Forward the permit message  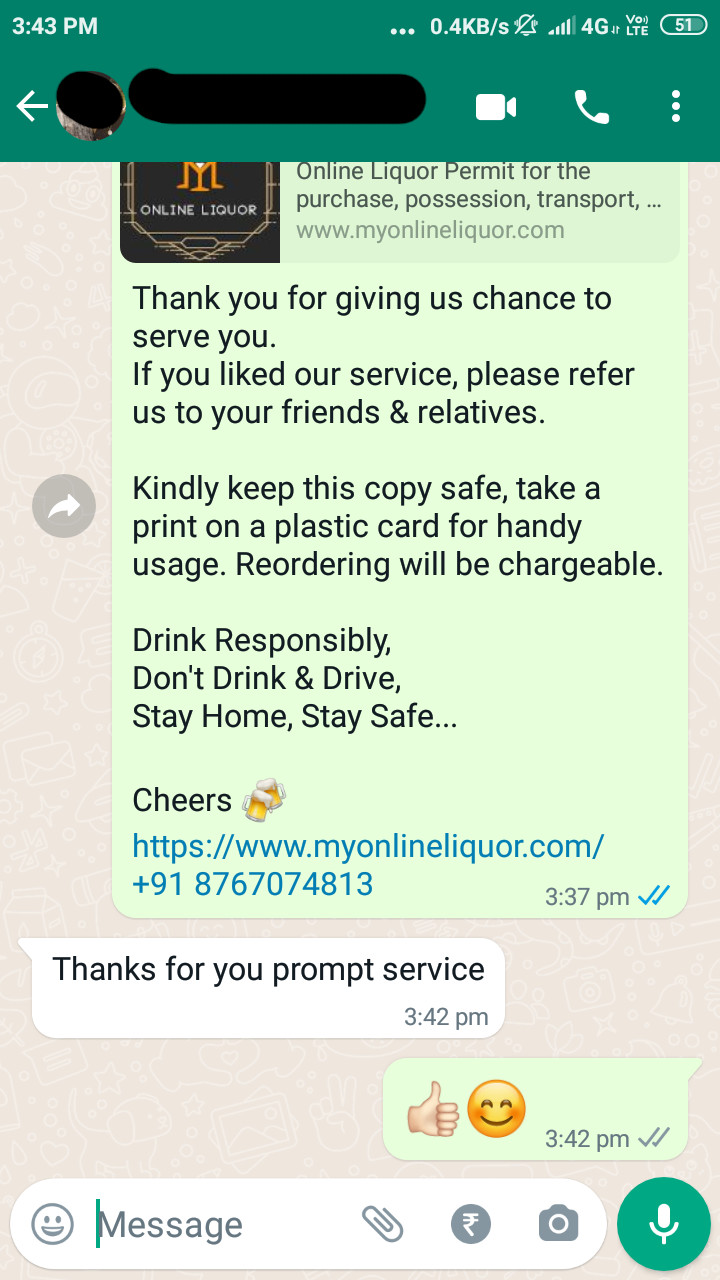tap(64, 507)
